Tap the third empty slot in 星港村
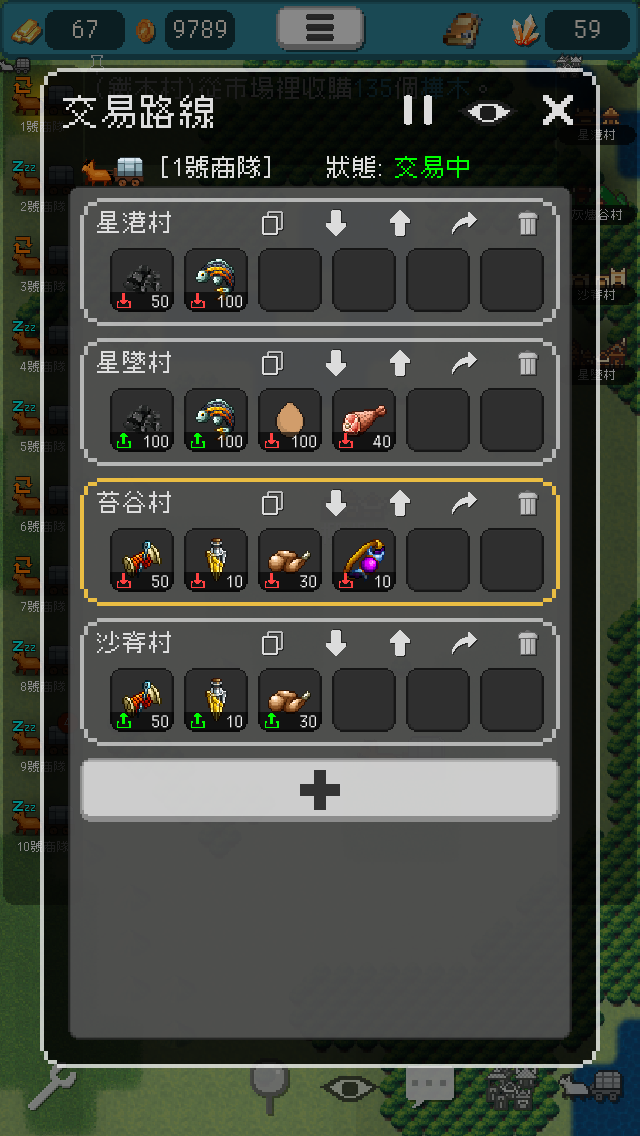640x1136 pixels. tap(438, 281)
